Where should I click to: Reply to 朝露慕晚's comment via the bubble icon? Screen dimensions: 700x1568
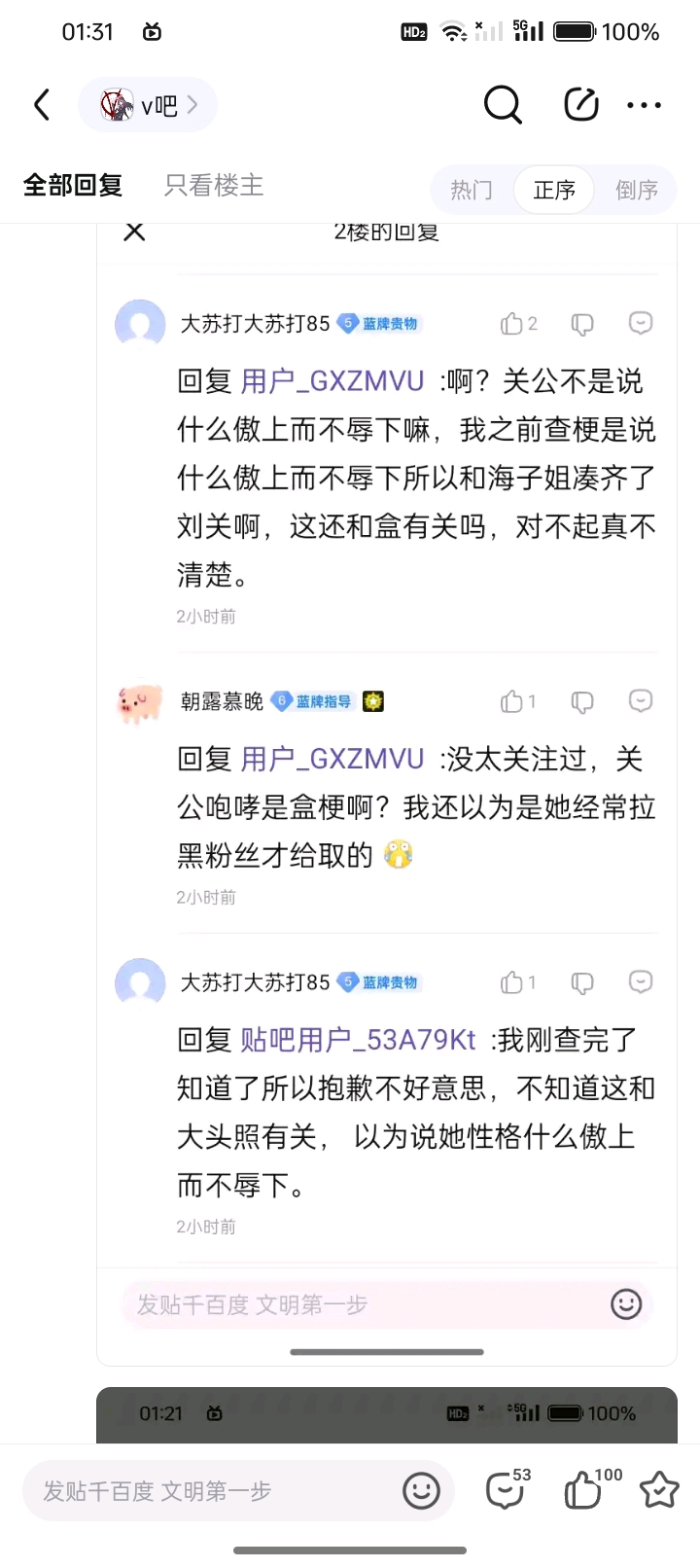coord(641,700)
